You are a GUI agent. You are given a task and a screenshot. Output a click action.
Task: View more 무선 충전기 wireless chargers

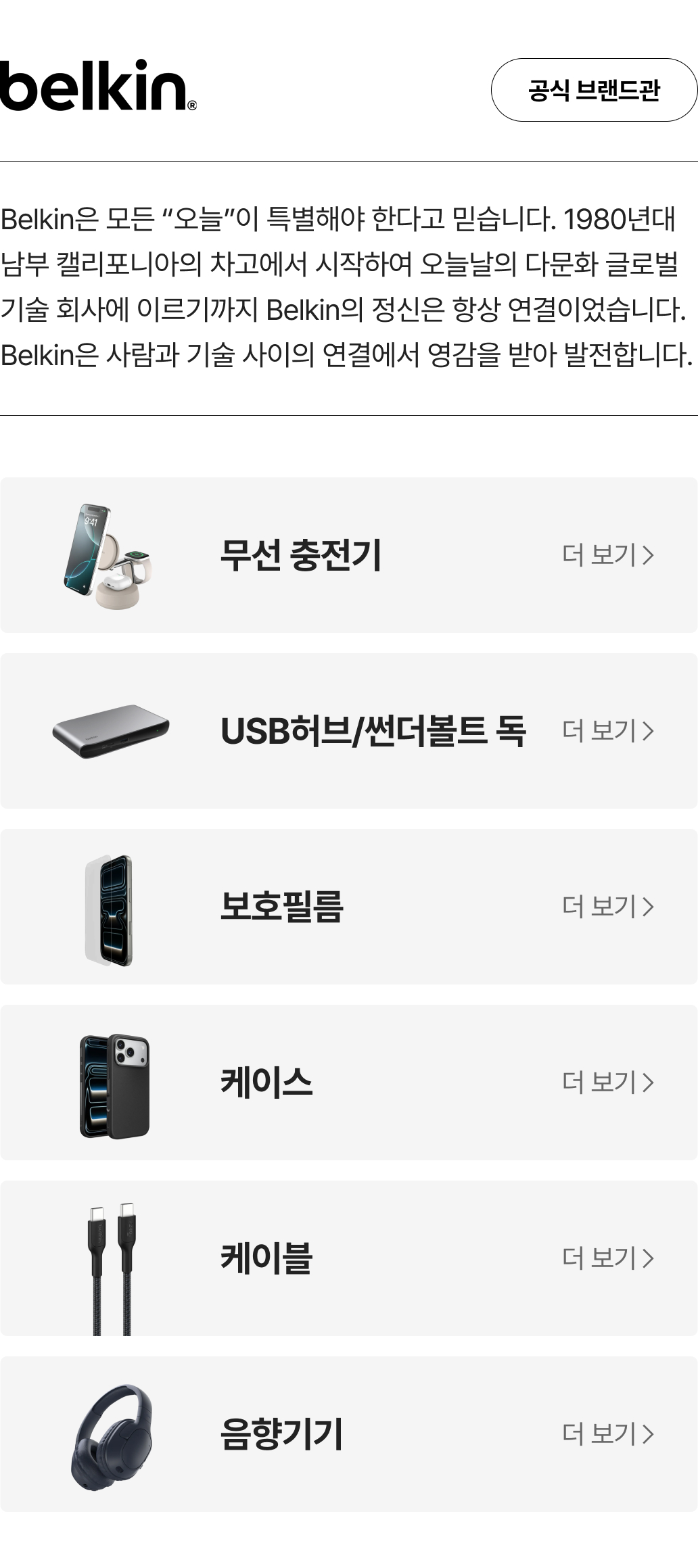click(x=607, y=555)
